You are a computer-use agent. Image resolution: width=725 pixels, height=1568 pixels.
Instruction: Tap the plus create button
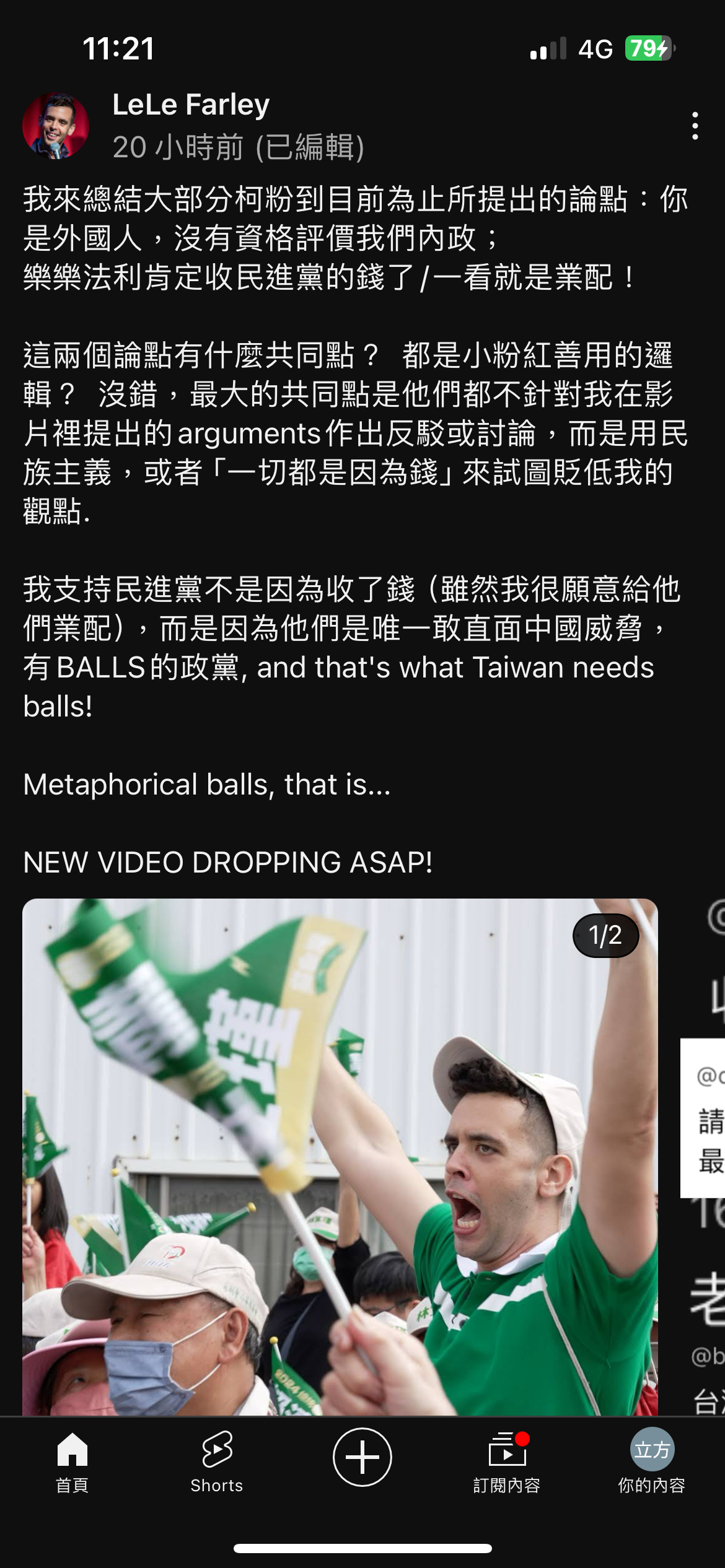[x=362, y=1457]
